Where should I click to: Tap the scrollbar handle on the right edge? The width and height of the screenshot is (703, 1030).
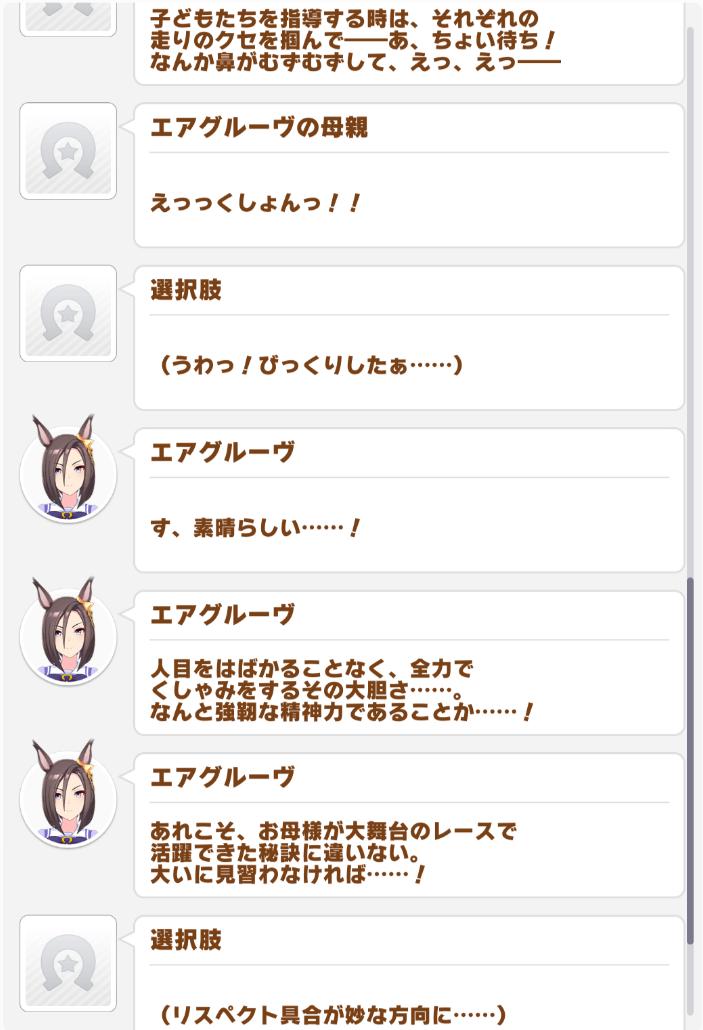point(690,760)
